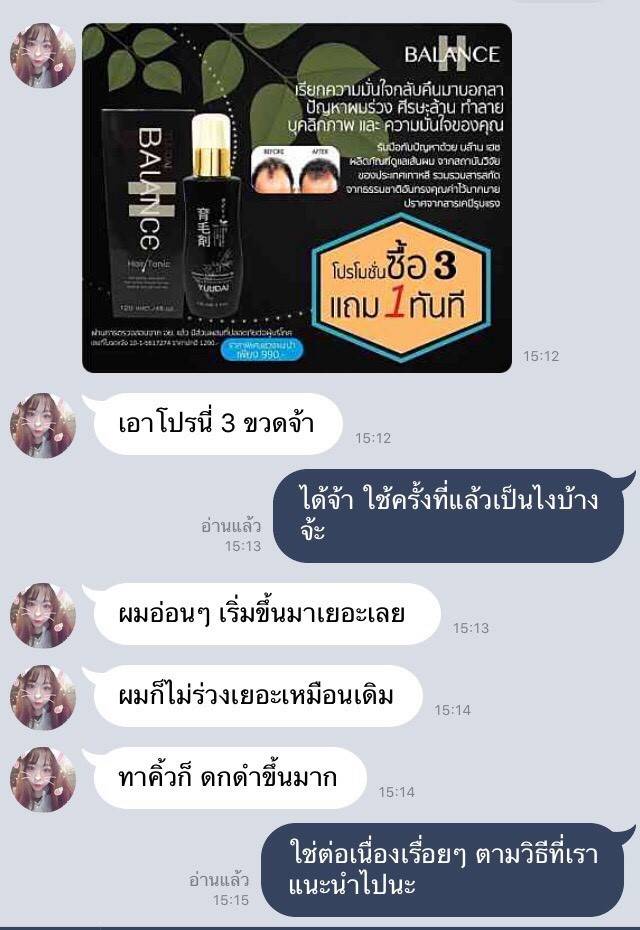Open sender's avatar beside the promo image
The image size is (640, 930).
43,55
